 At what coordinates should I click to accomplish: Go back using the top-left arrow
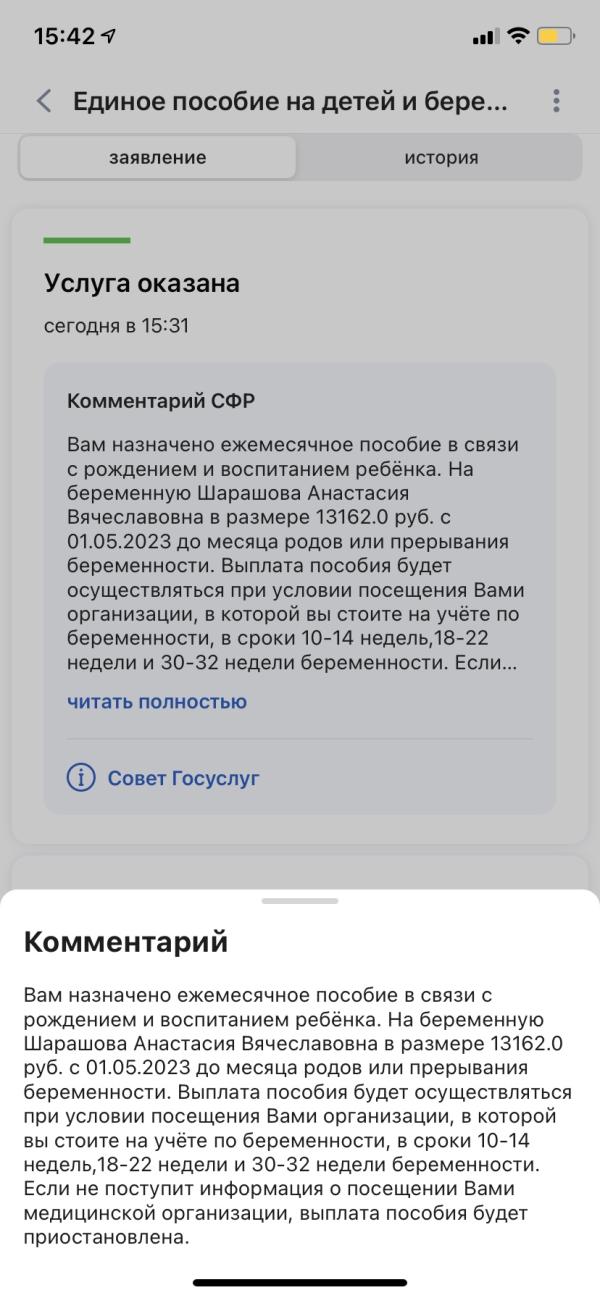tap(43, 101)
